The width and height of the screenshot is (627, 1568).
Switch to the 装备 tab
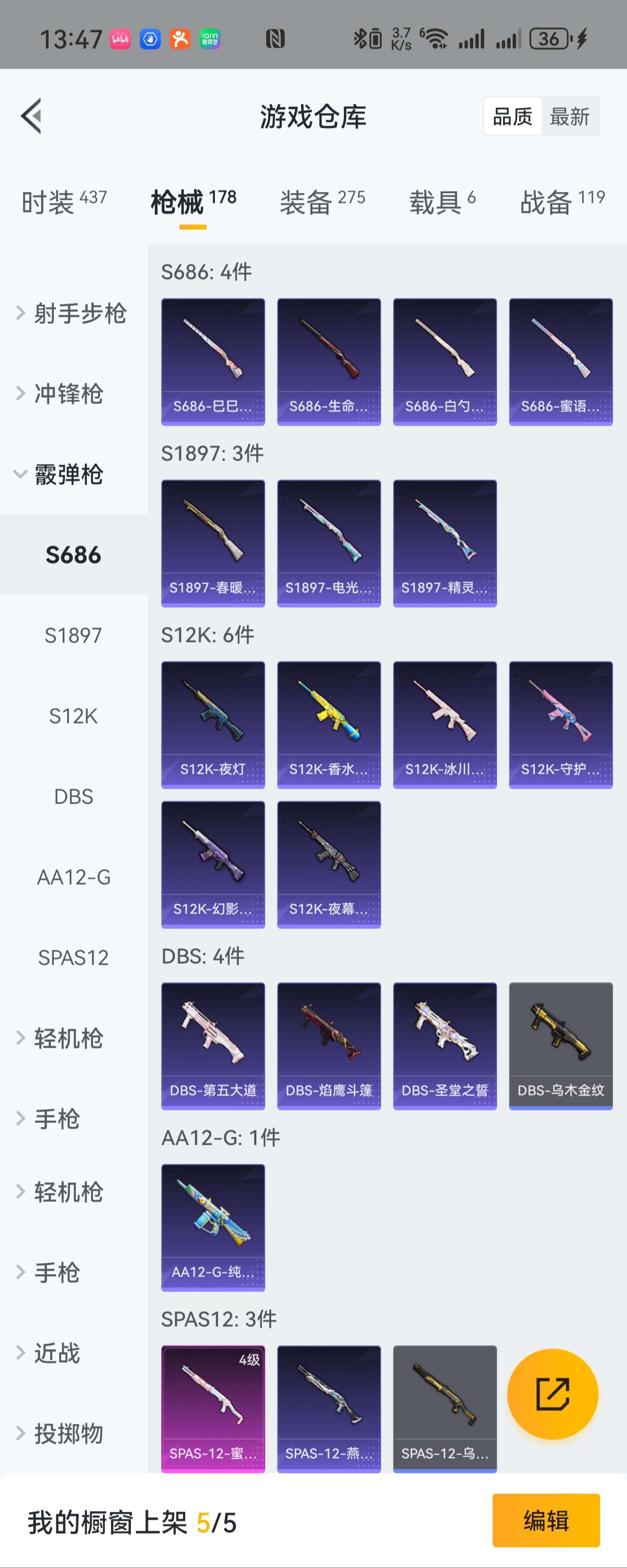(x=322, y=201)
